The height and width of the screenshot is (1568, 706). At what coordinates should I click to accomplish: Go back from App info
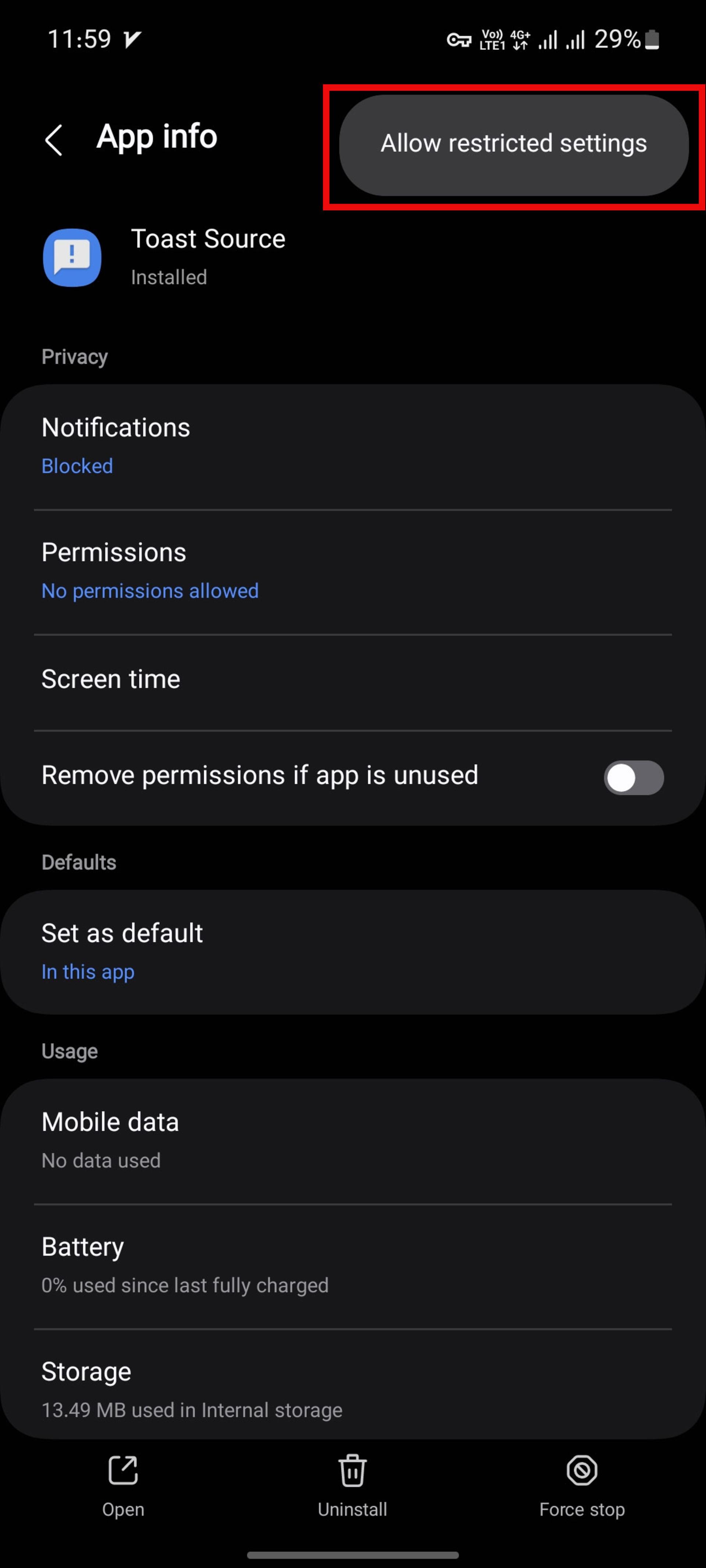54,140
